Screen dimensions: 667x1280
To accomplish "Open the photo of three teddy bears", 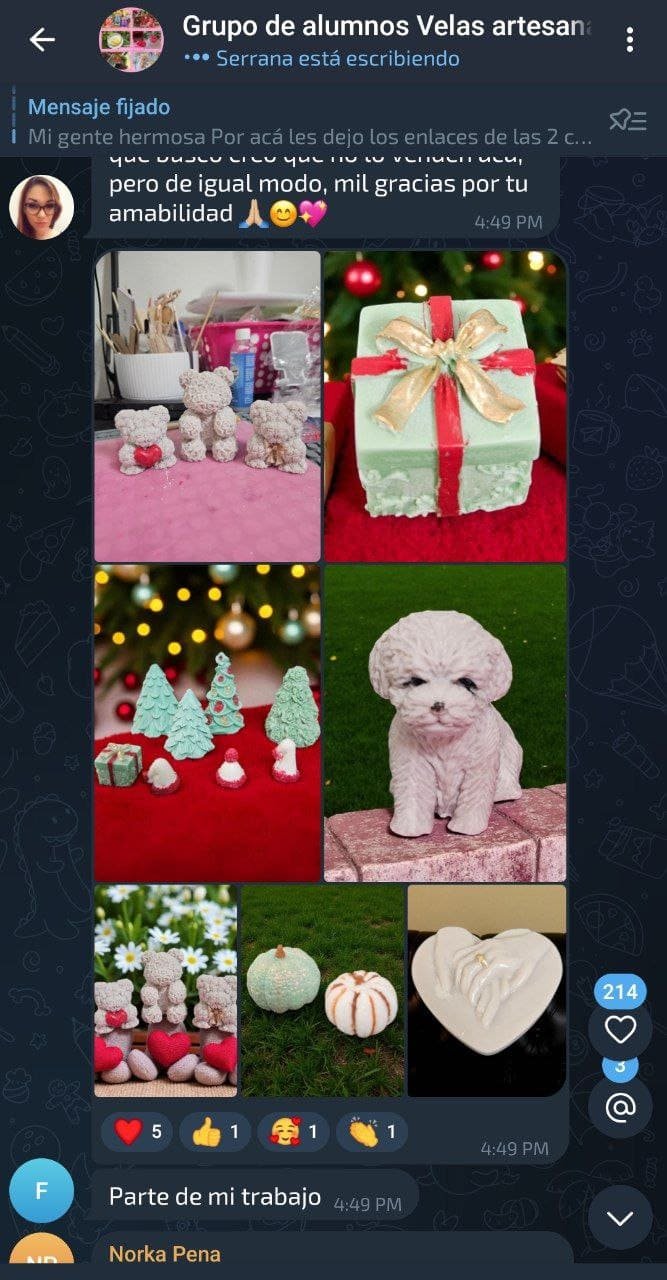I will 207,406.
